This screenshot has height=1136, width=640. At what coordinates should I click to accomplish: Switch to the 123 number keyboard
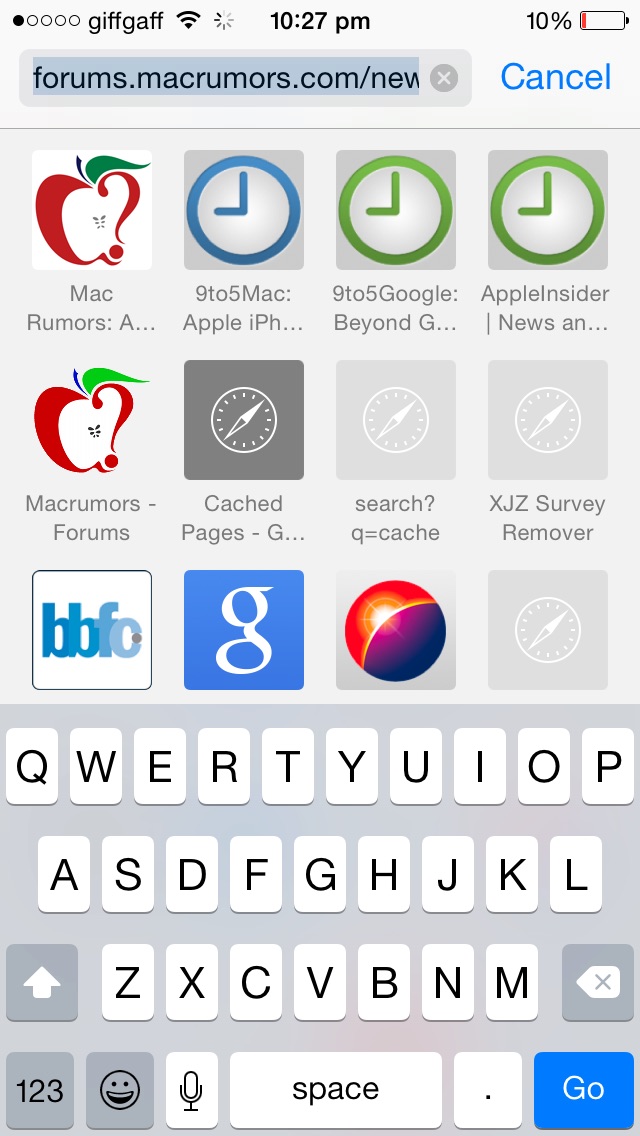click(40, 1089)
